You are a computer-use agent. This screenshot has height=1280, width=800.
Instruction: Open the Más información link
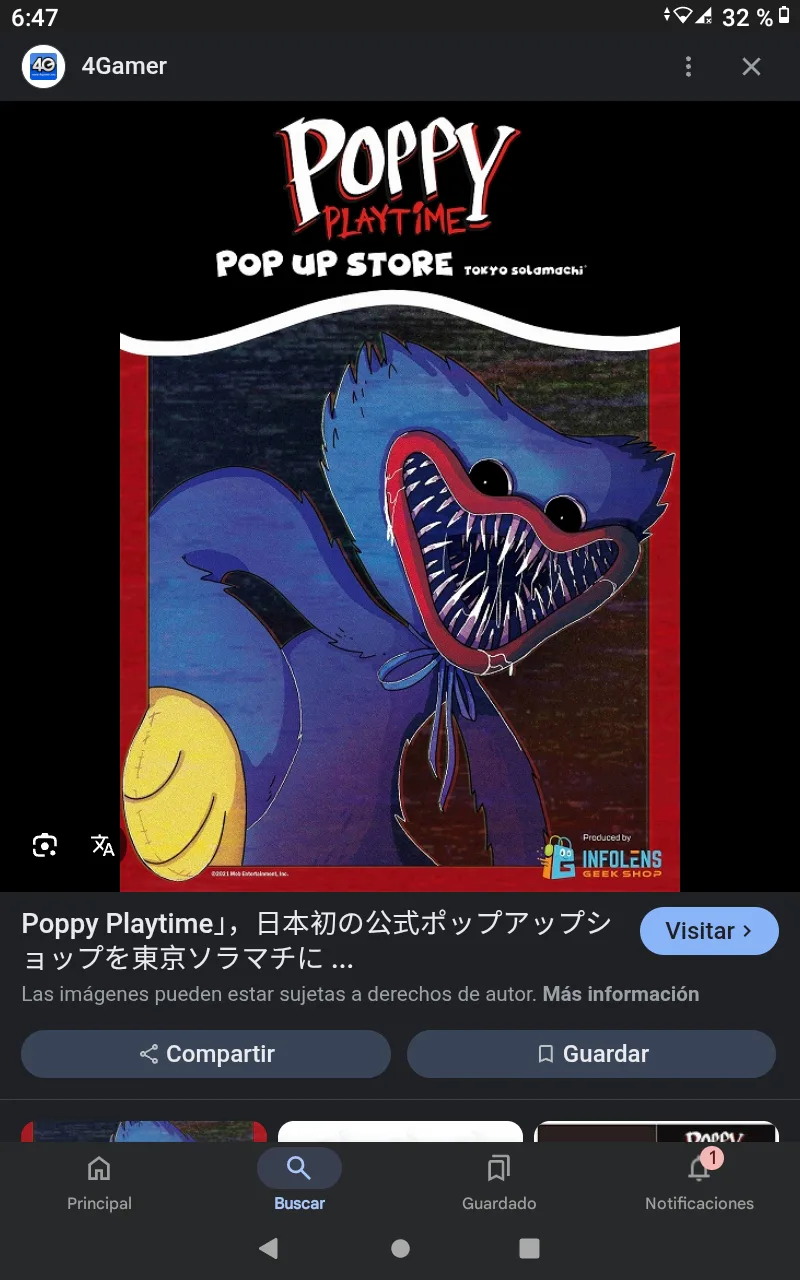click(621, 994)
